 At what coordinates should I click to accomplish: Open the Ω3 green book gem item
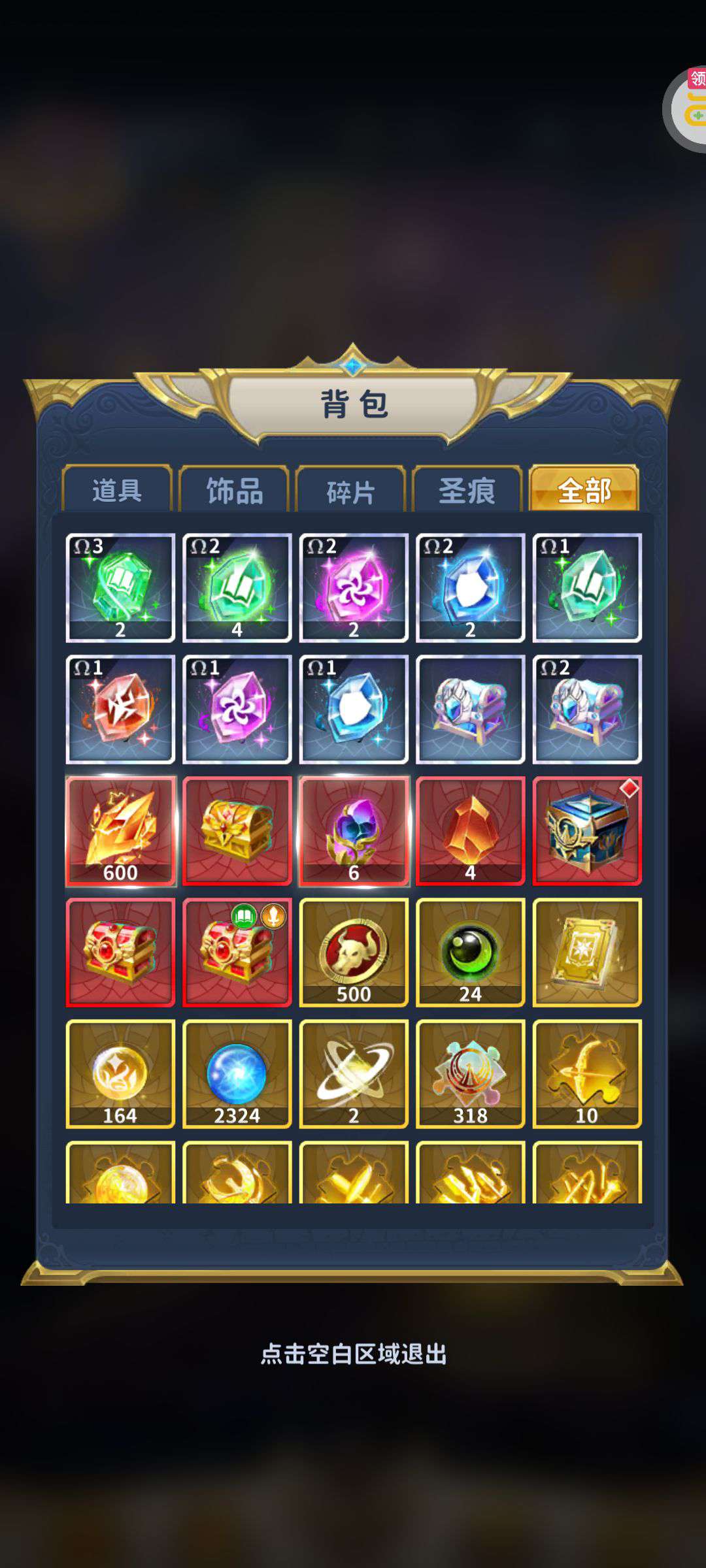pyautogui.click(x=120, y=588)
